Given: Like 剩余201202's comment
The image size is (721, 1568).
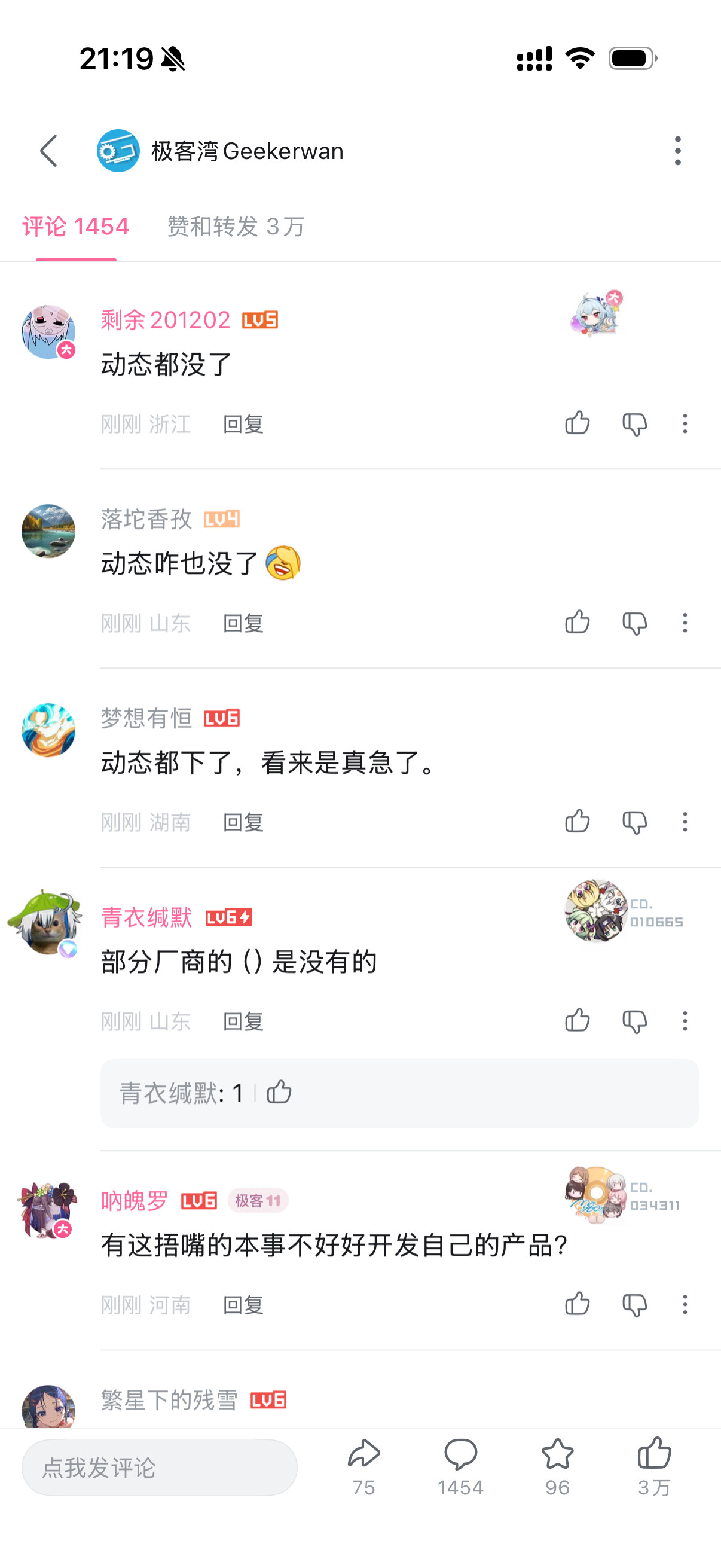Looking at the screenshot, I should point(577,423).
